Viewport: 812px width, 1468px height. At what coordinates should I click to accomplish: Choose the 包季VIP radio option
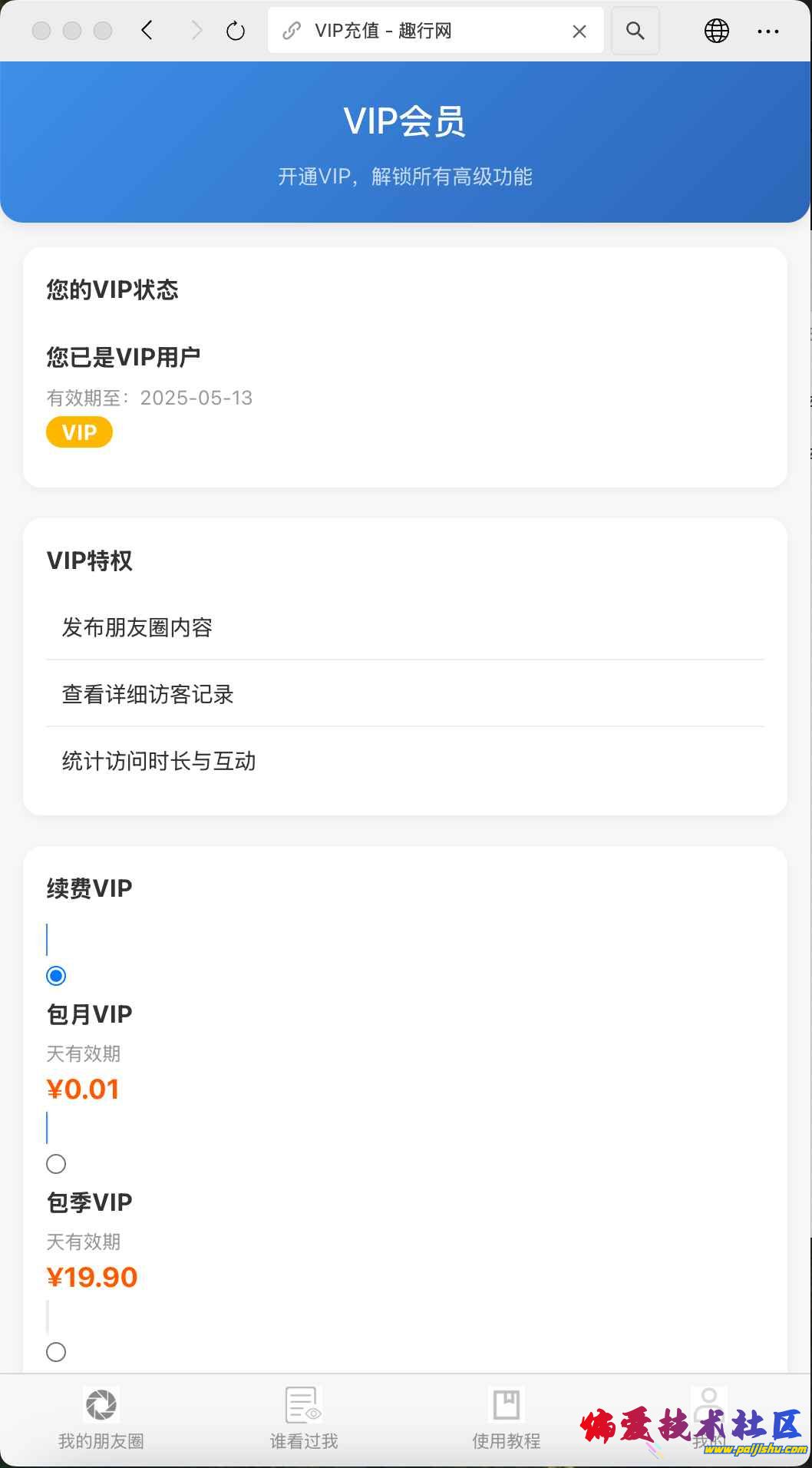pos(56,1164)
